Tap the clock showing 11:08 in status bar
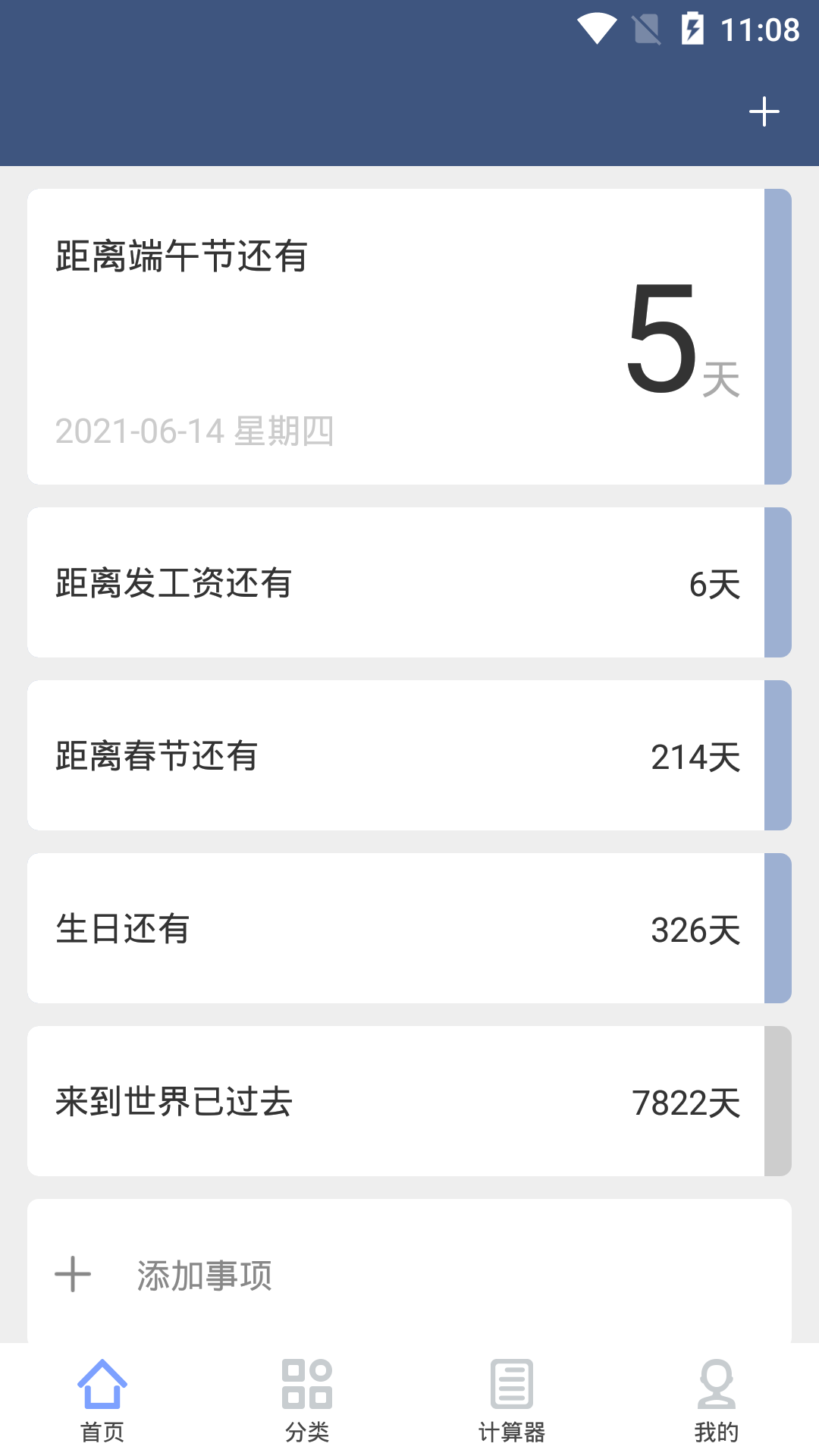This screenshot has height=1456, width=819. (762, 27)
